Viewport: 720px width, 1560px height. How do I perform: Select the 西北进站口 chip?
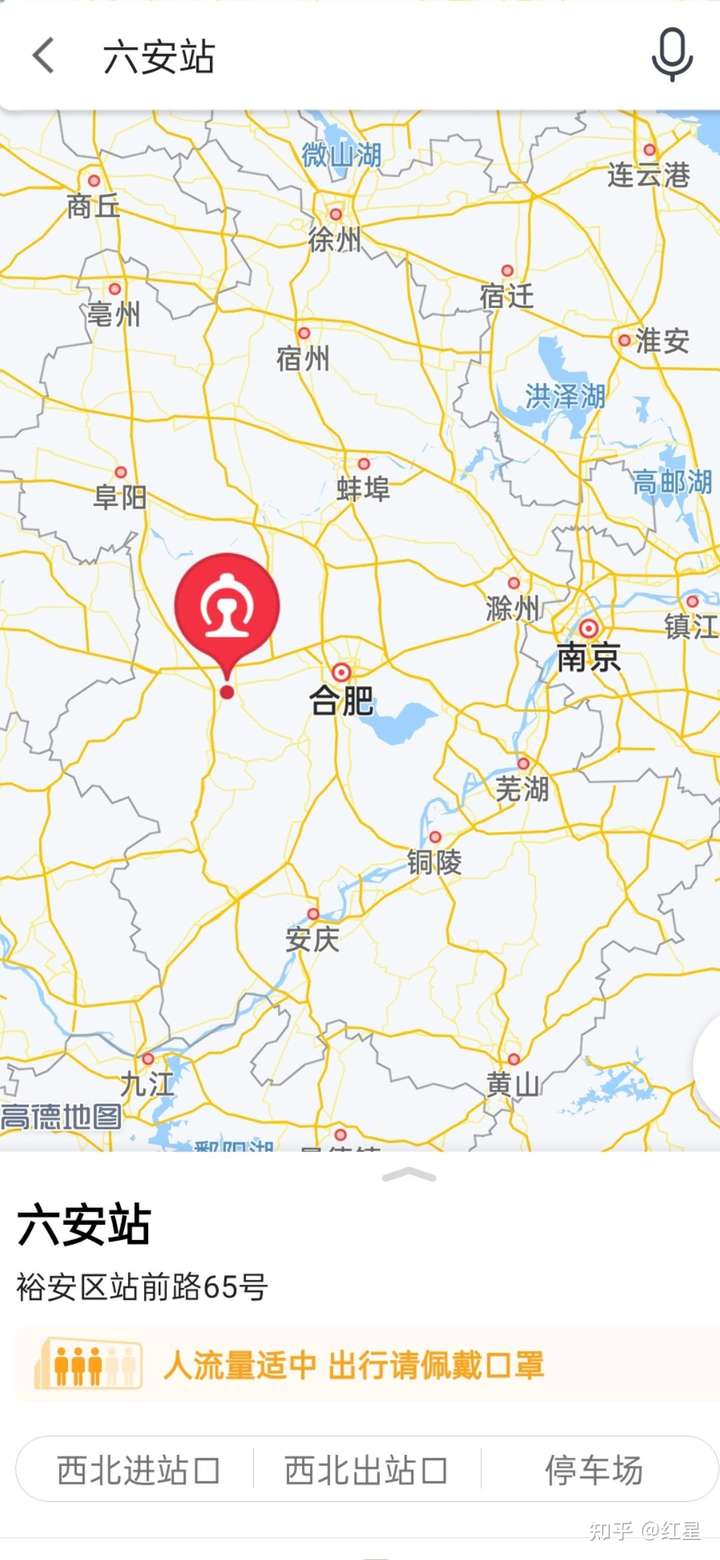click(x=138, y=1470)
